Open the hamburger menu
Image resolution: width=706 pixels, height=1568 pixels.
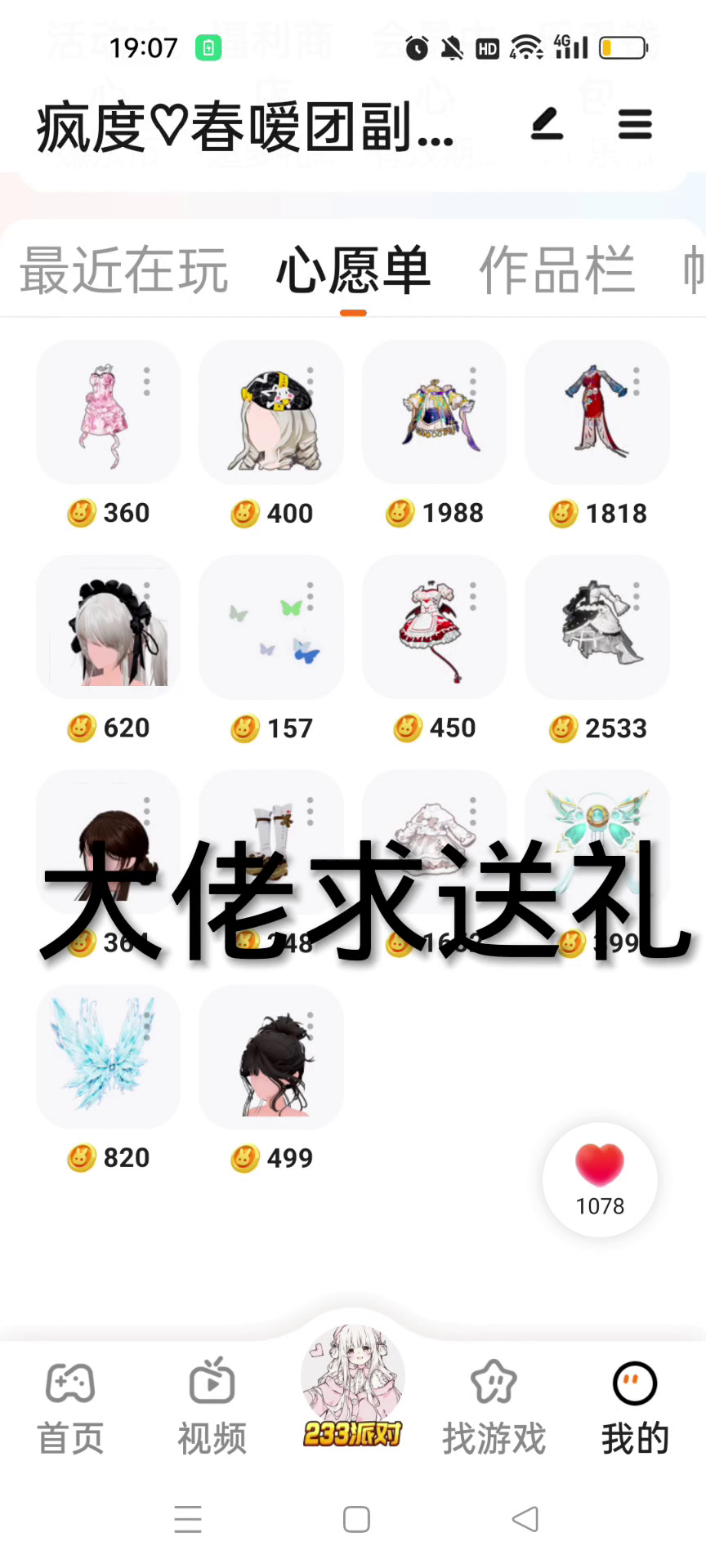[x=635, y=125]
